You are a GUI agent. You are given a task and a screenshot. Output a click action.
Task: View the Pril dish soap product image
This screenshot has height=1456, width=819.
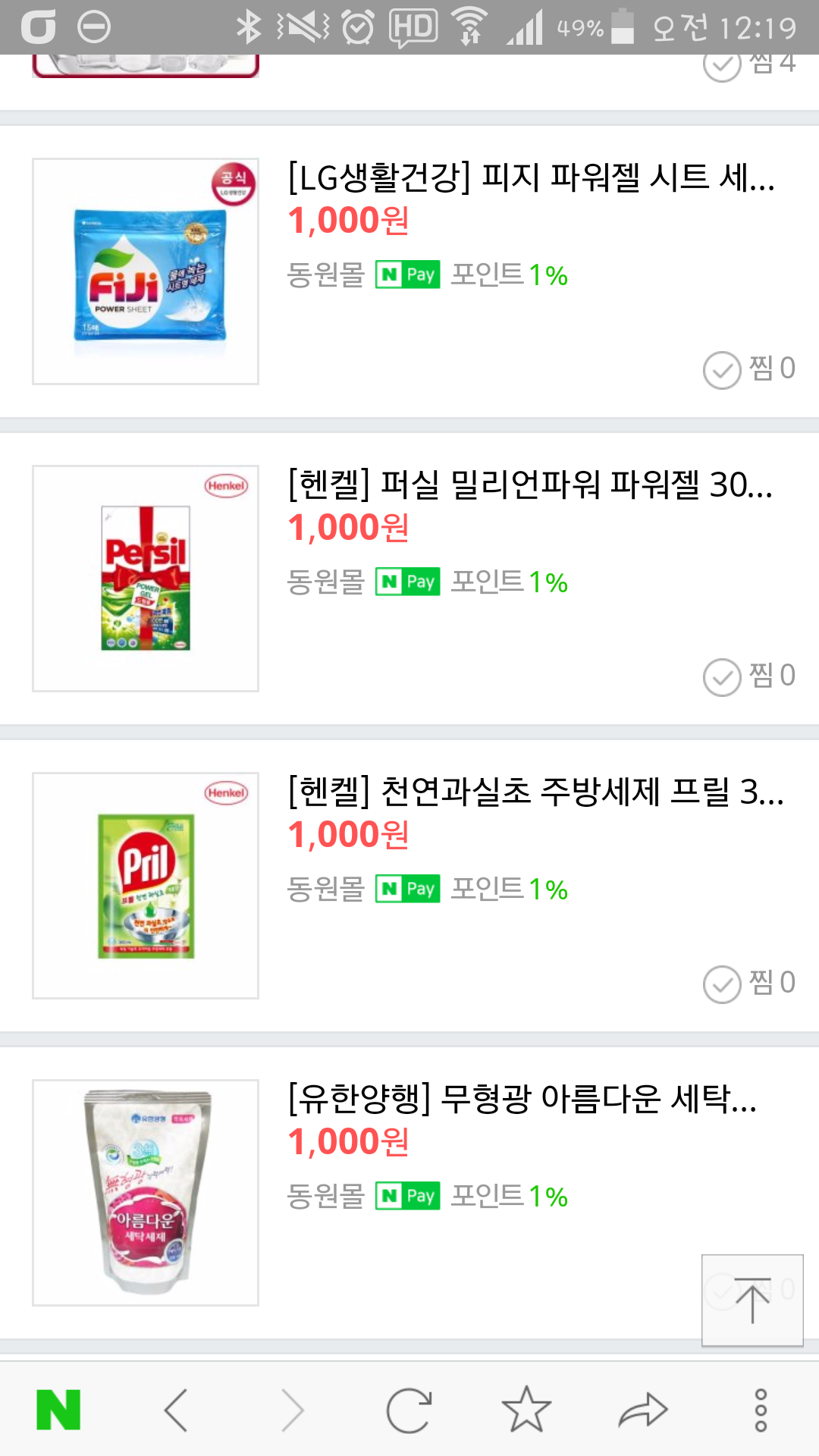[146, 886]
